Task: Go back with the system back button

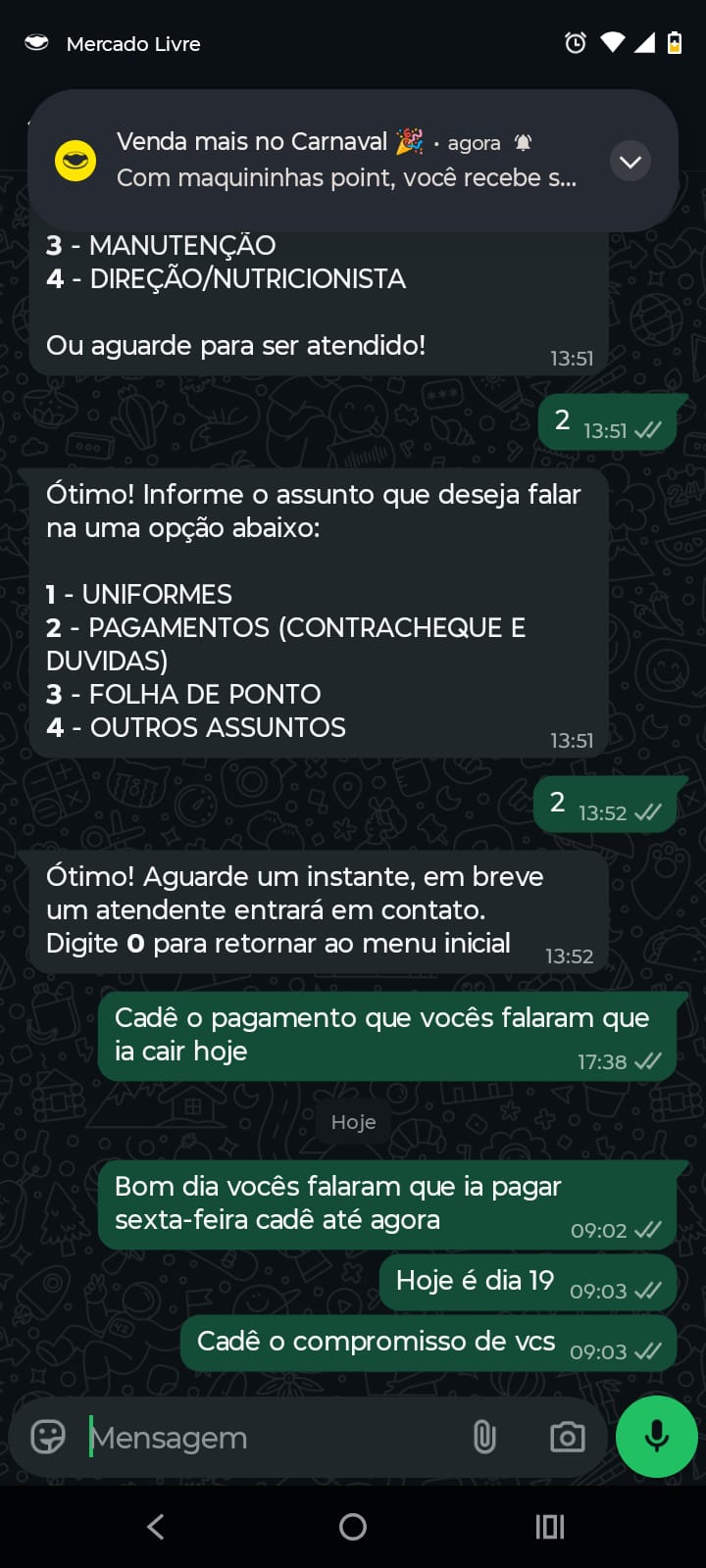Action: point(156,1526)
